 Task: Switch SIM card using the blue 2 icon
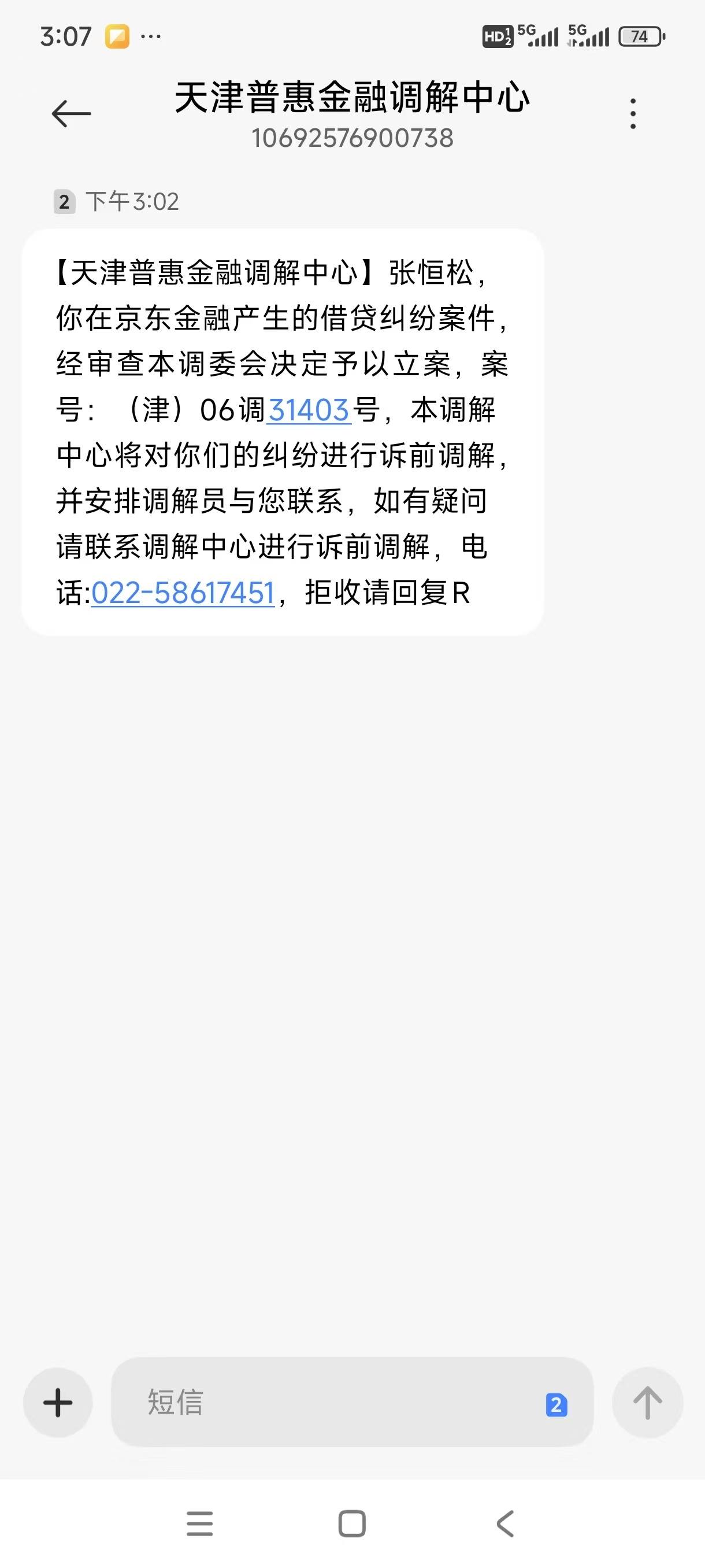tap(556, 1405)
